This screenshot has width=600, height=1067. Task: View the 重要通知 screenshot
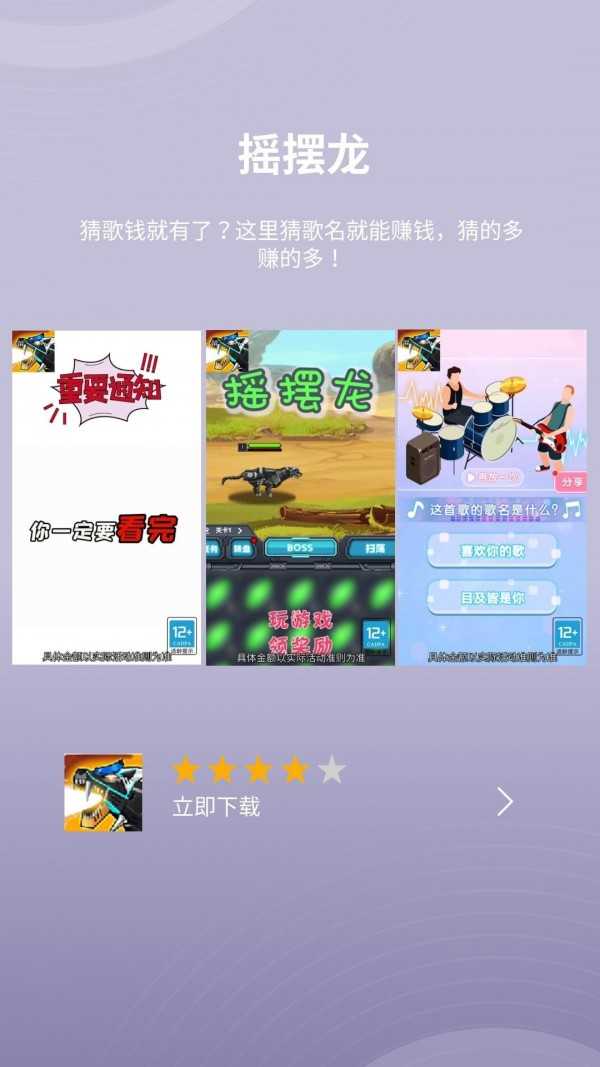[107, 497]
